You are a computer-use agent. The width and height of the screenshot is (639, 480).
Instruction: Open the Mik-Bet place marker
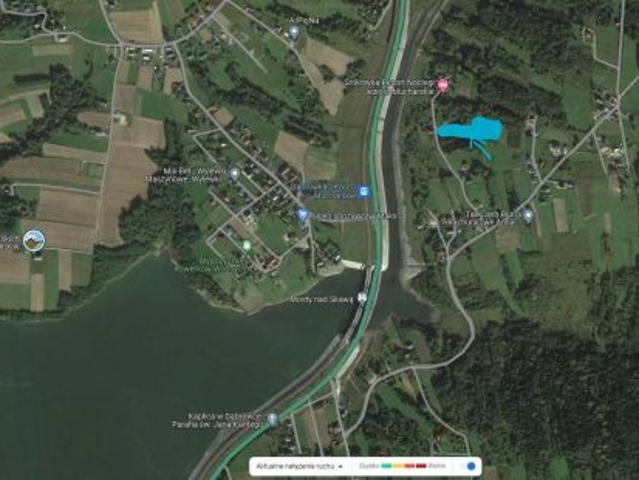click(x=235, y=173)
